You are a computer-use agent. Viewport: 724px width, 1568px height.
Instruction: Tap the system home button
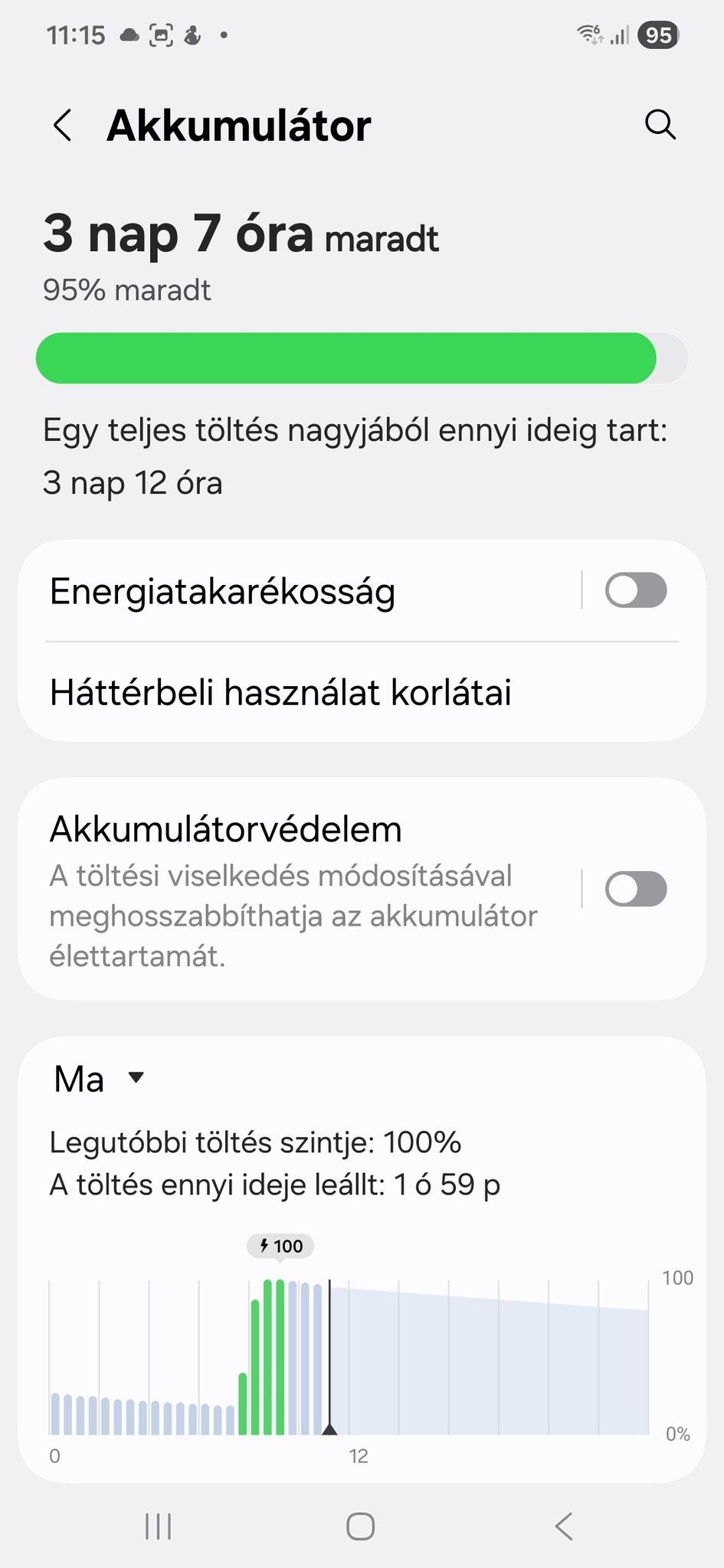[360, 1526]
